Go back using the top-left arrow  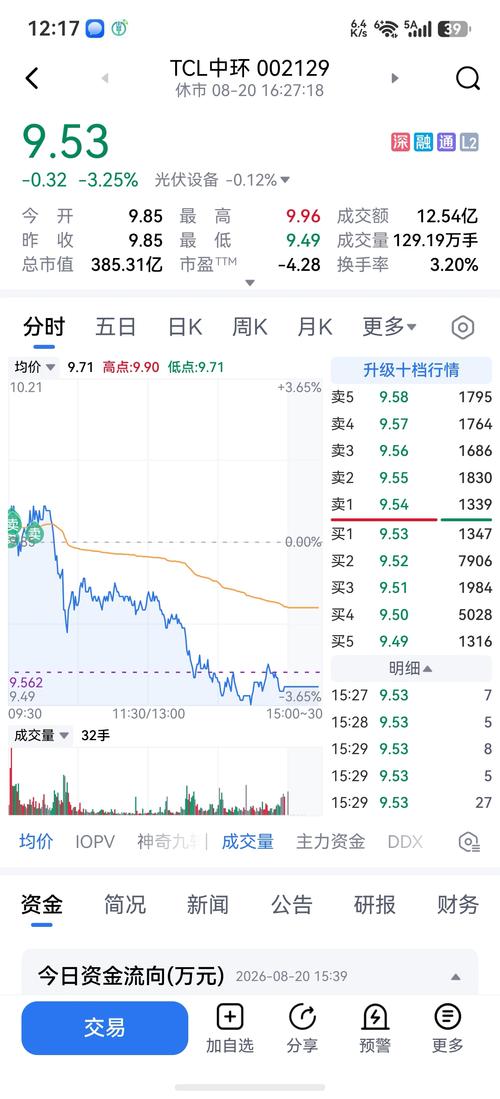pos(32,78)
